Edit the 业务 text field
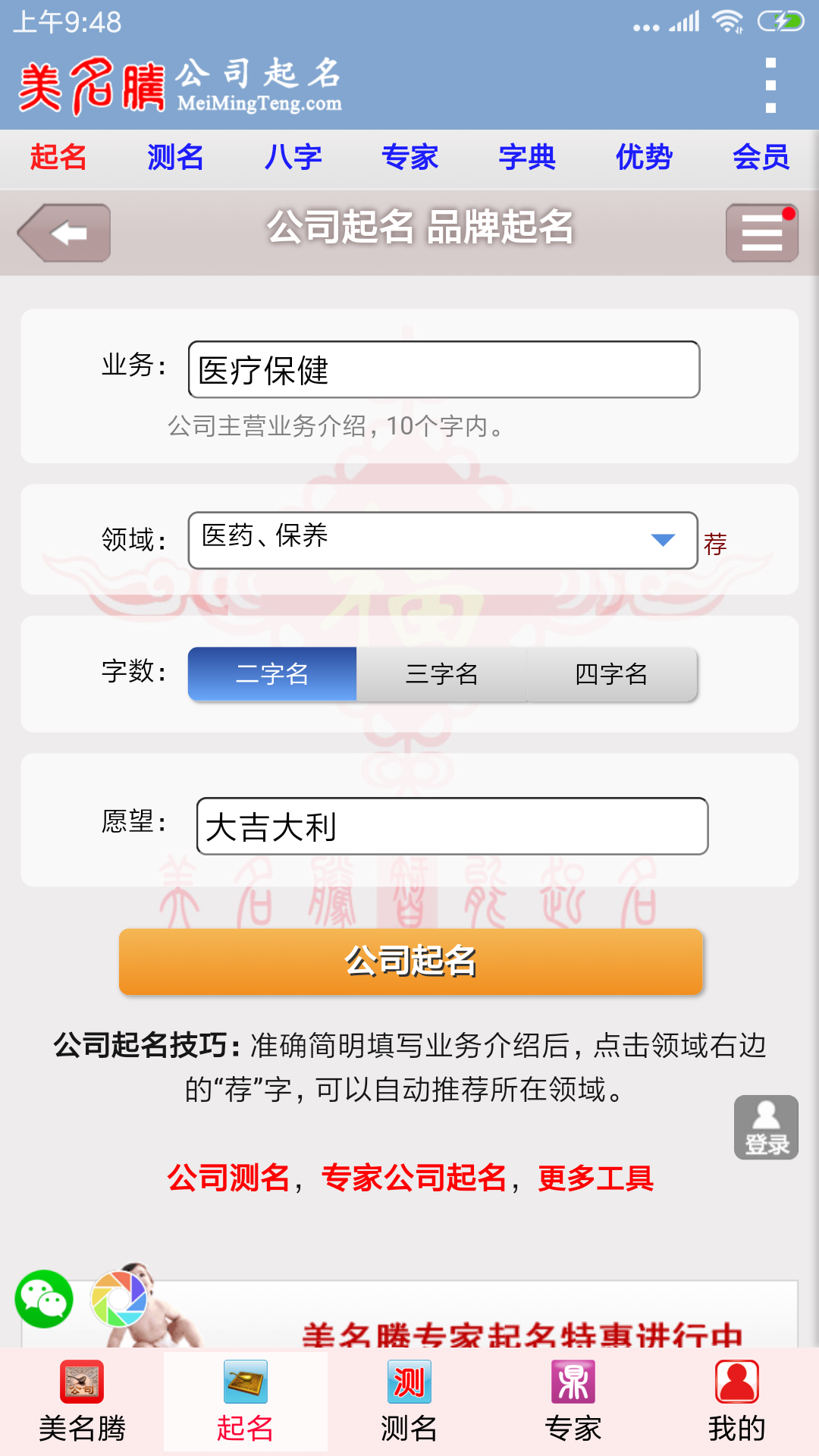The image size is (819, 1456). [x=444, y=370]
